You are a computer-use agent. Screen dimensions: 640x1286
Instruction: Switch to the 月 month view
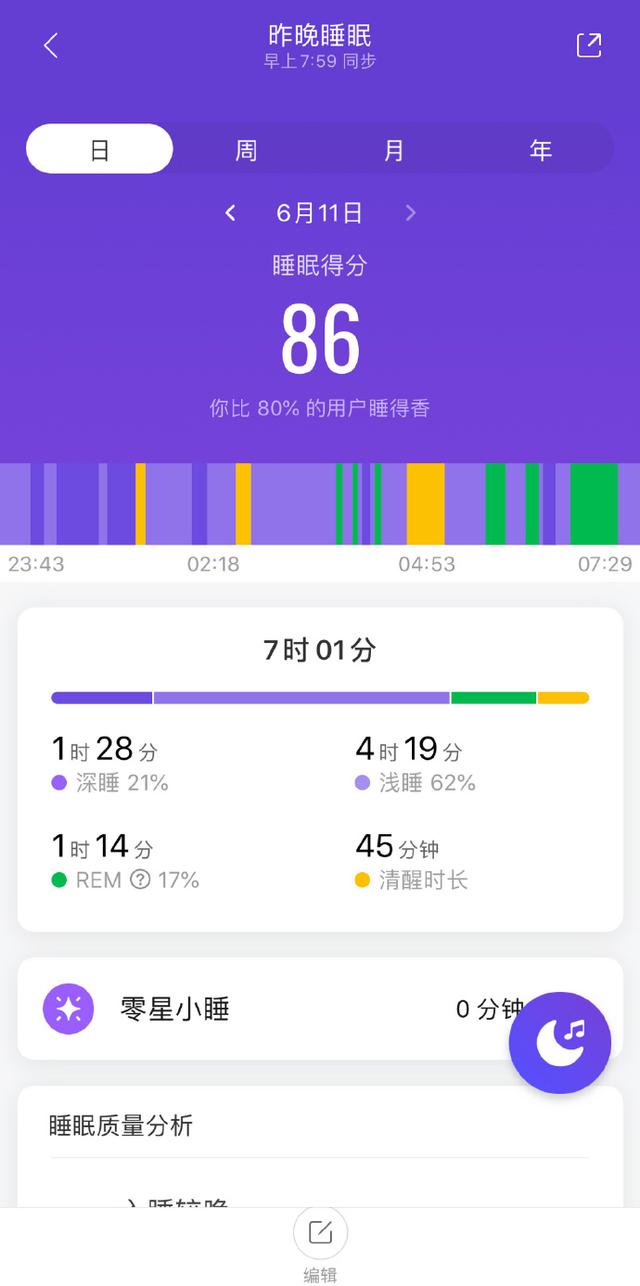click(394, 150)
